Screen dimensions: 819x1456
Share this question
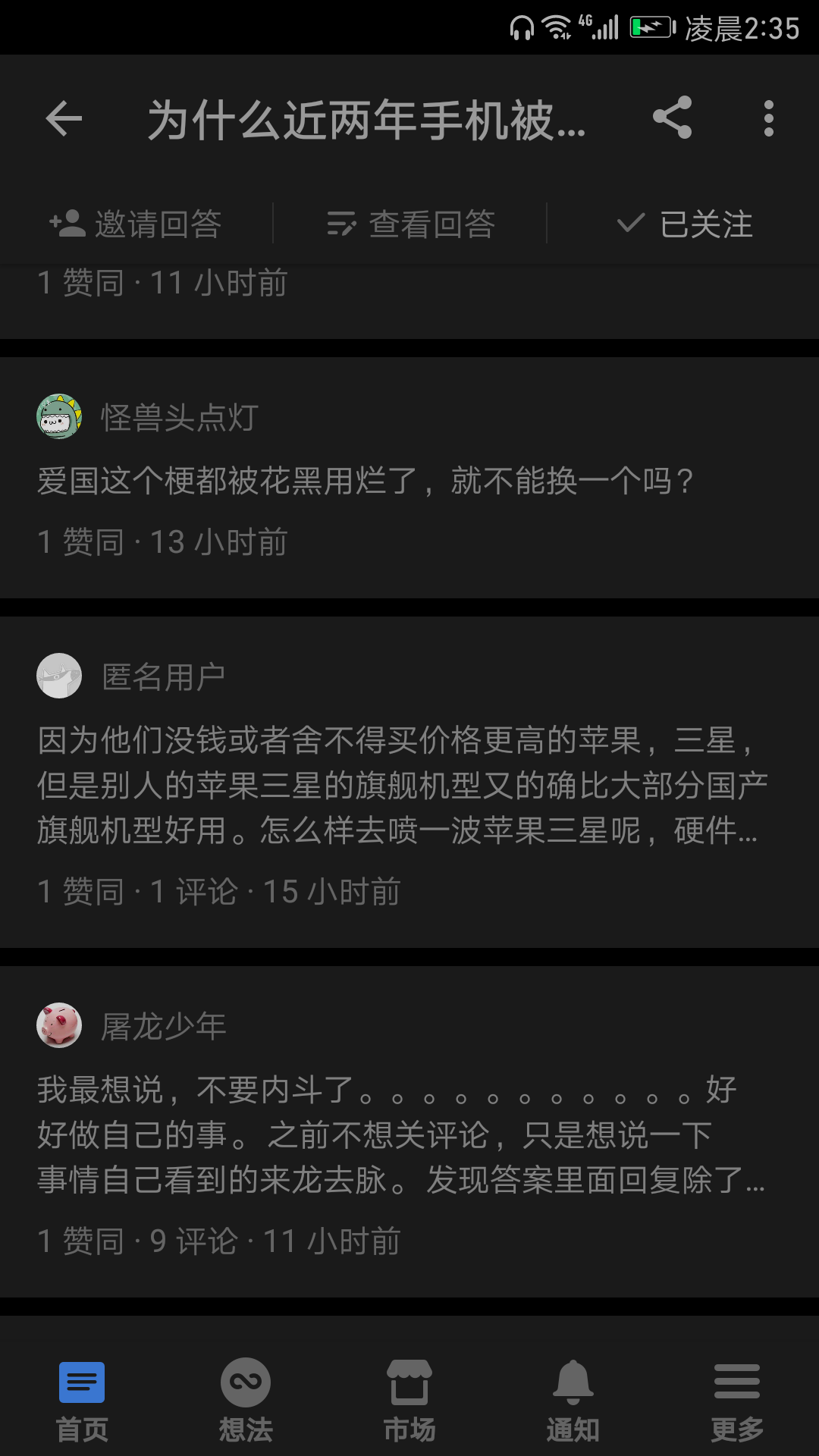tap(672, 118)
